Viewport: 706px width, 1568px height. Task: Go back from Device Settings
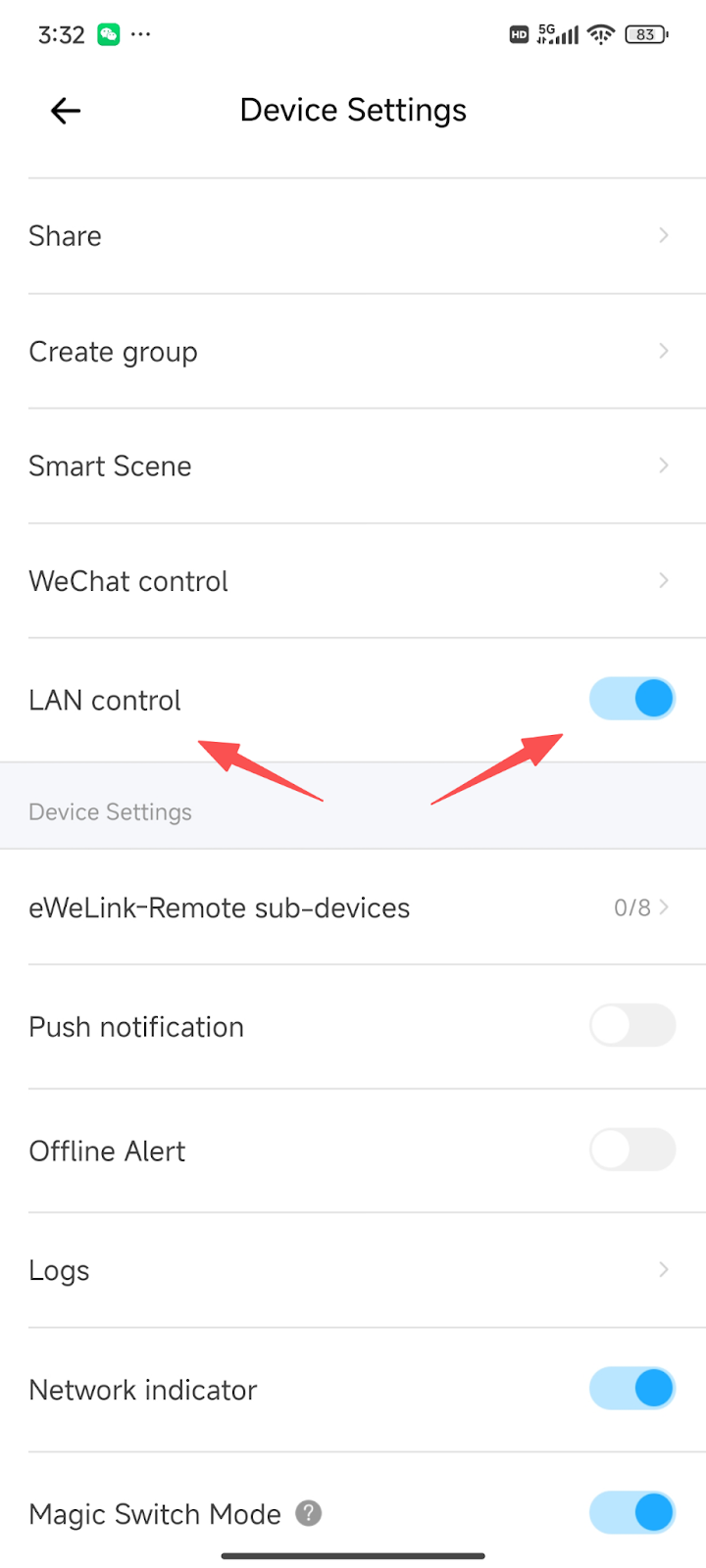(66, 111)
